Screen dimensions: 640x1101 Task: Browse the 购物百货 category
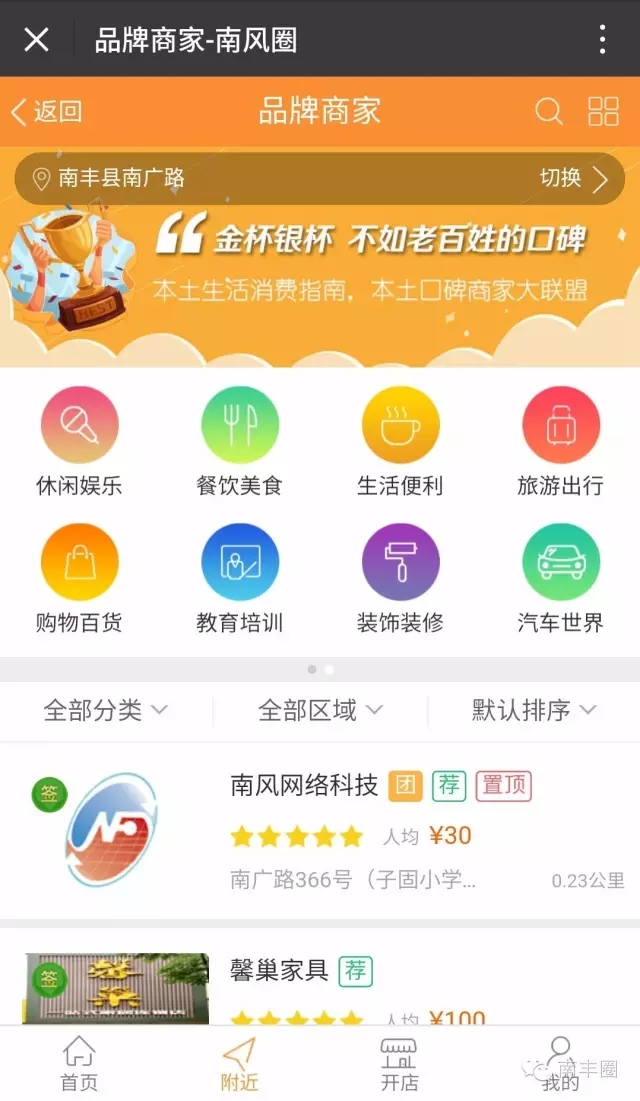coord(79,578)
